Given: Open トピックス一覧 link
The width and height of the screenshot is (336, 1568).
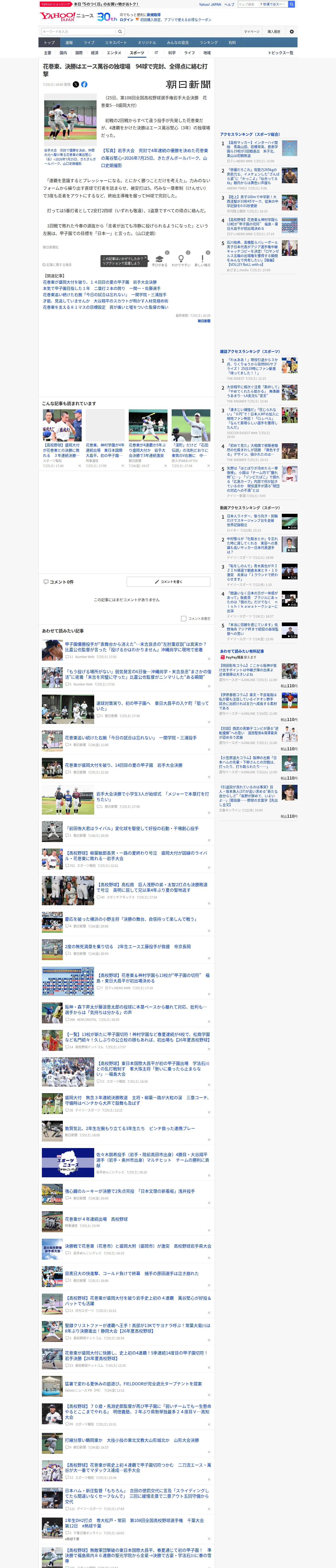Looking at the screenshot, I should (x=281, y=53).
